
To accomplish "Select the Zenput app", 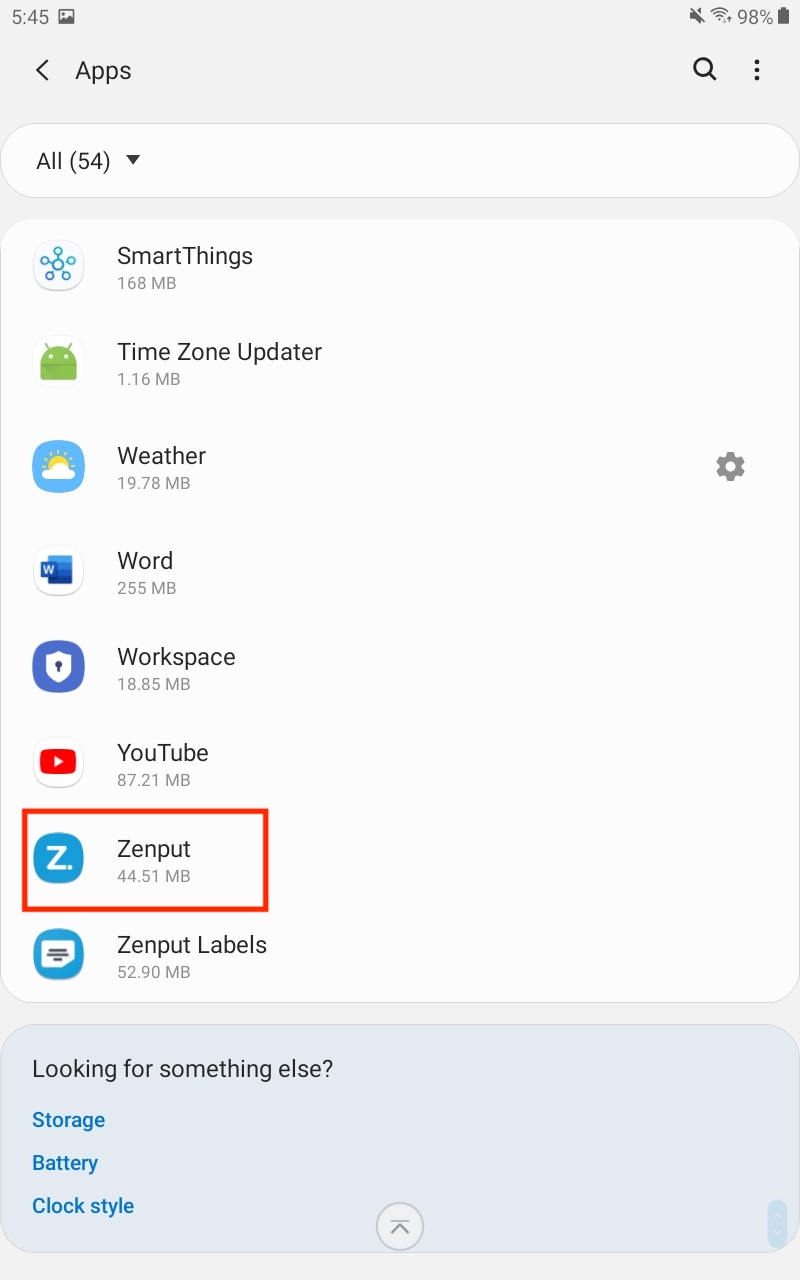I will click(x=400, y=861).
